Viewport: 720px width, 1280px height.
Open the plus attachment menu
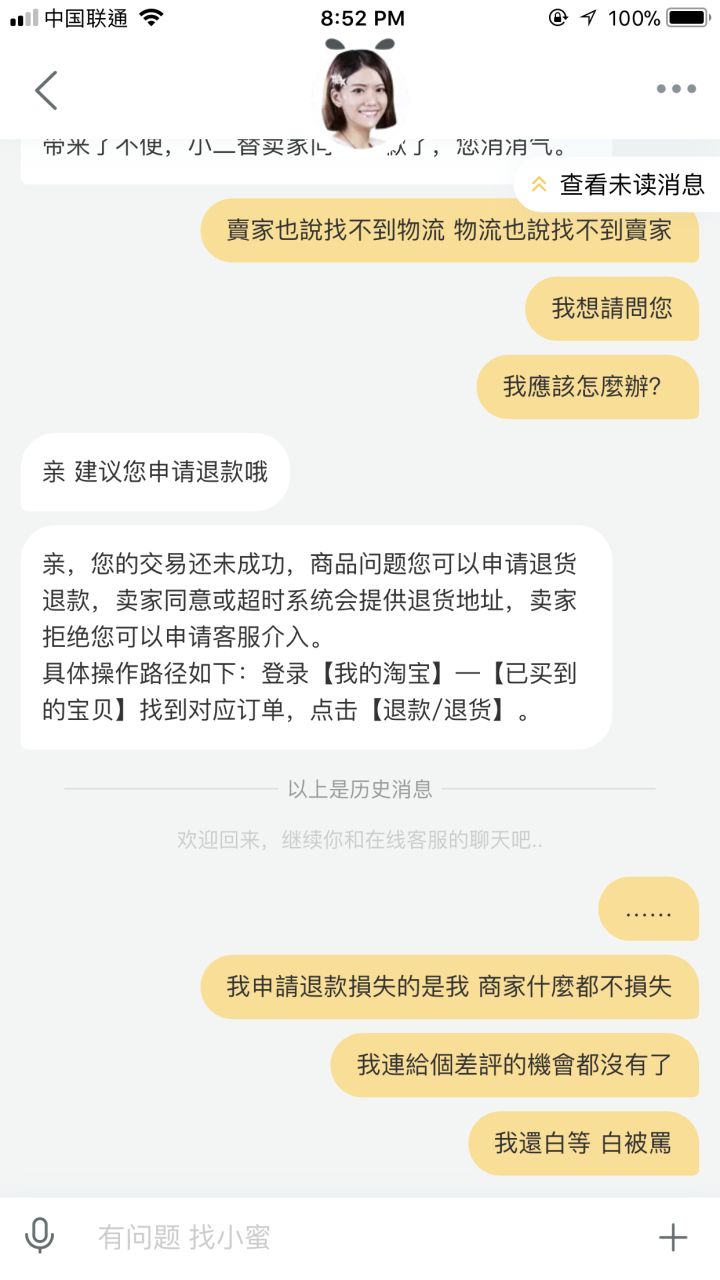pyautogui.click(x=673, y=1237)
